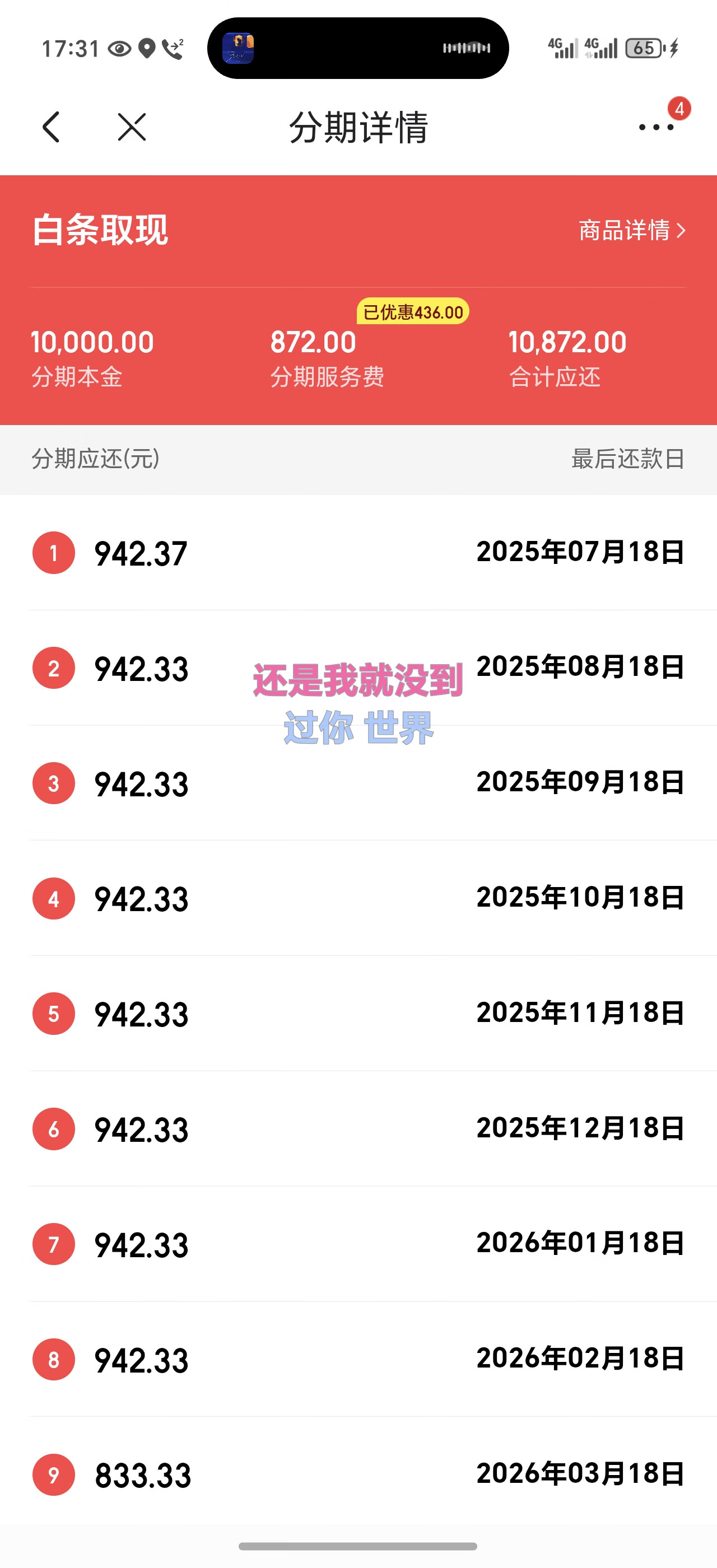Tap the floating music pill at top

point(358,48)
